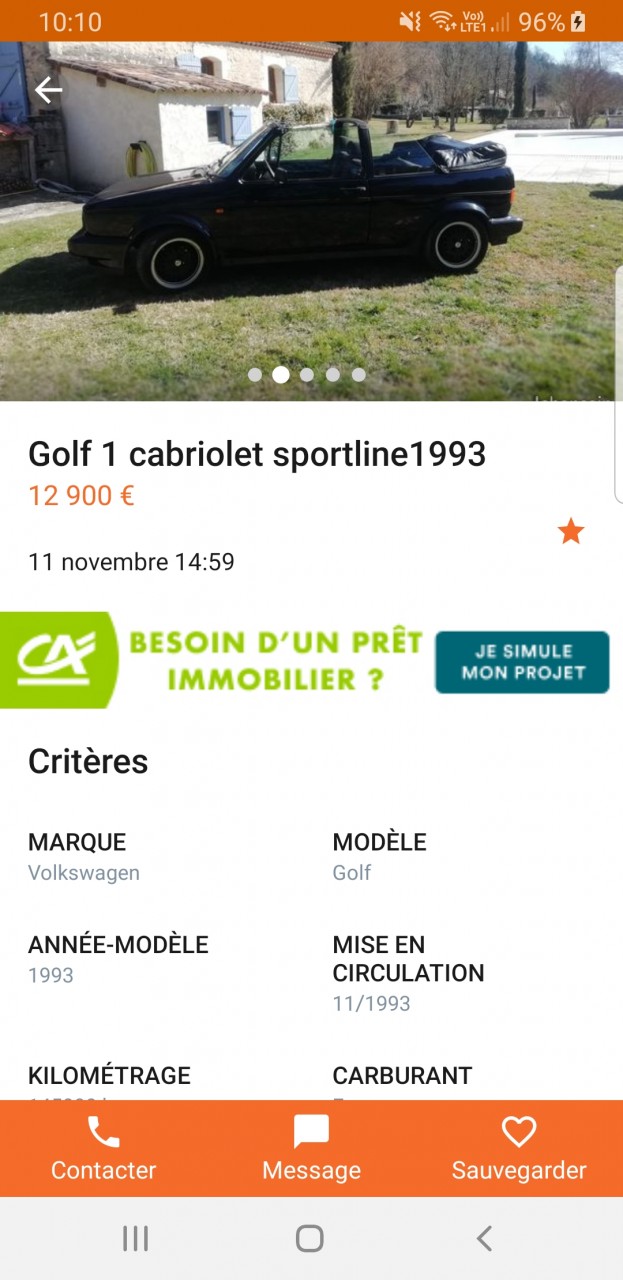Screen dimensions: 623x1280
Task: Tap Contacter to call the seller
Action: coord(103,1148)
